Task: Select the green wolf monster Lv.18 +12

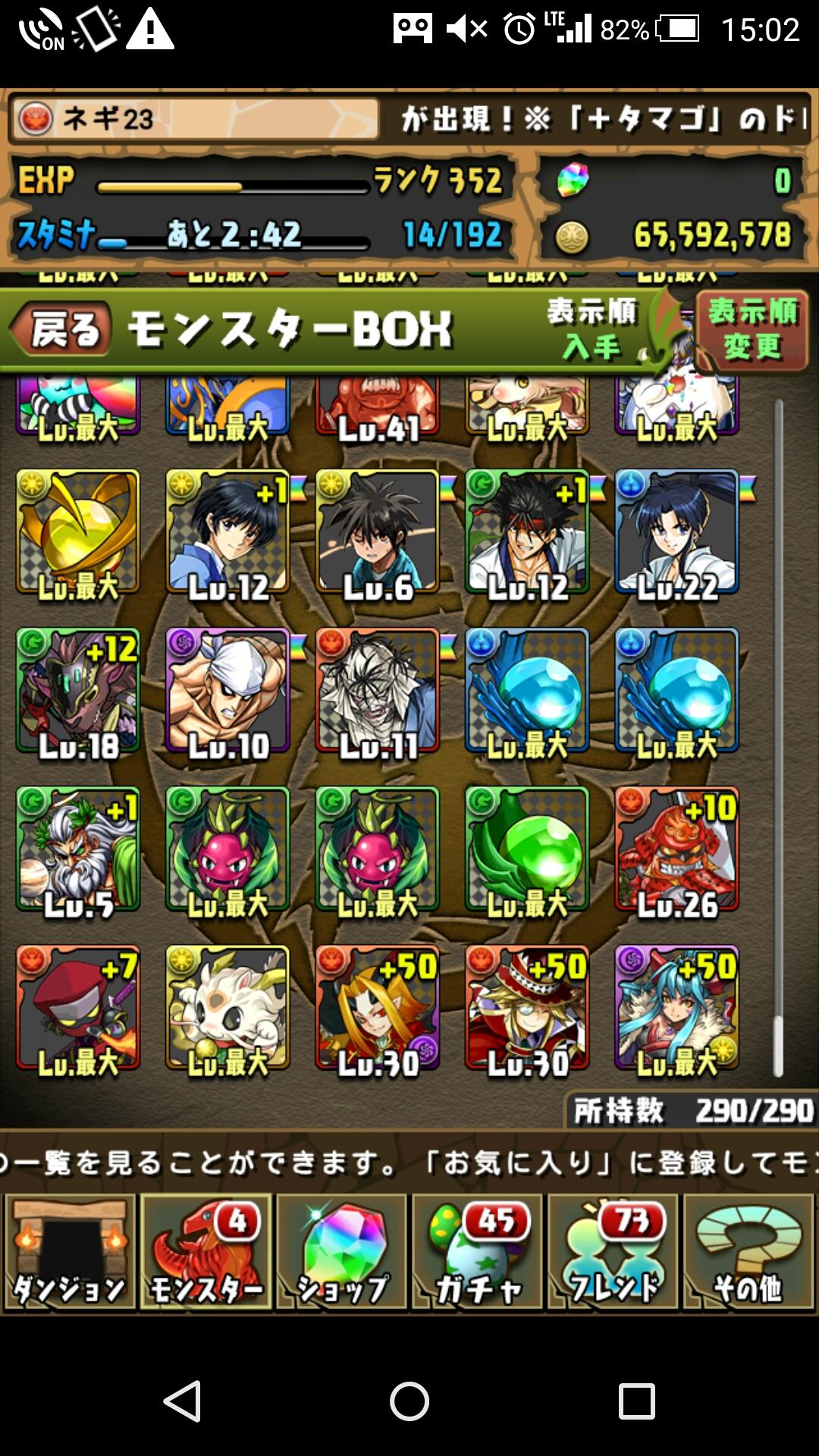Action: pos(78,691)
